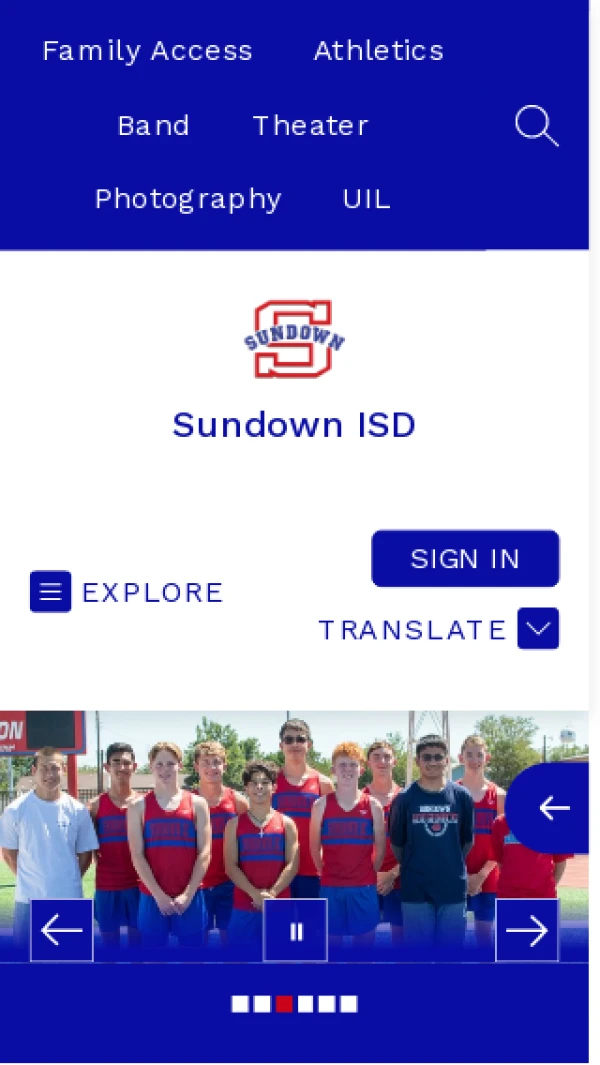Pause the slideshow
The width and height of the screenshot is (600, 1065).
tap(295, 931)
